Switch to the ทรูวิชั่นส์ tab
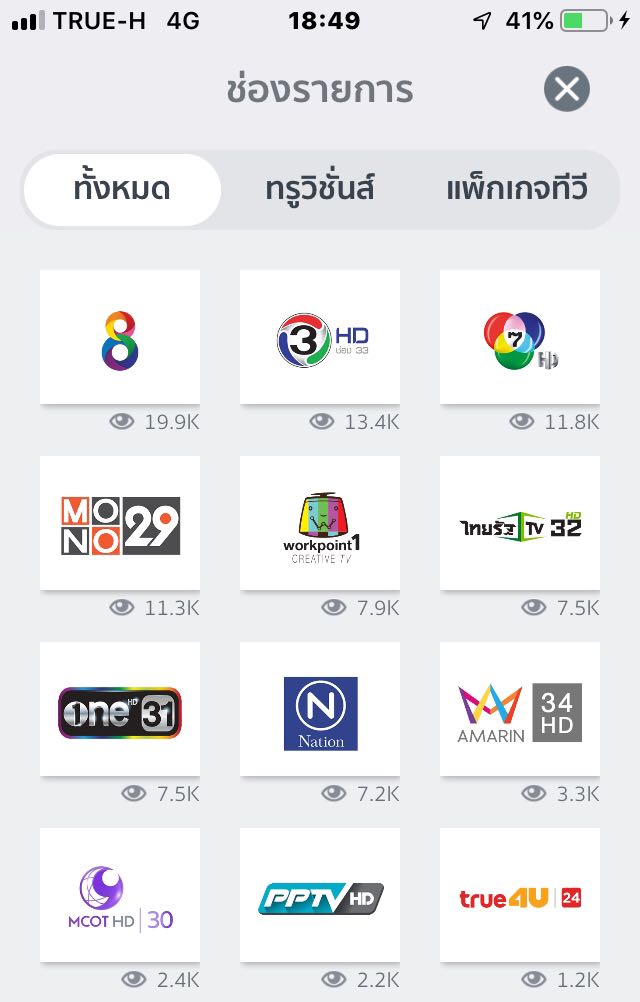640x1002 pixels. [319, 190]
